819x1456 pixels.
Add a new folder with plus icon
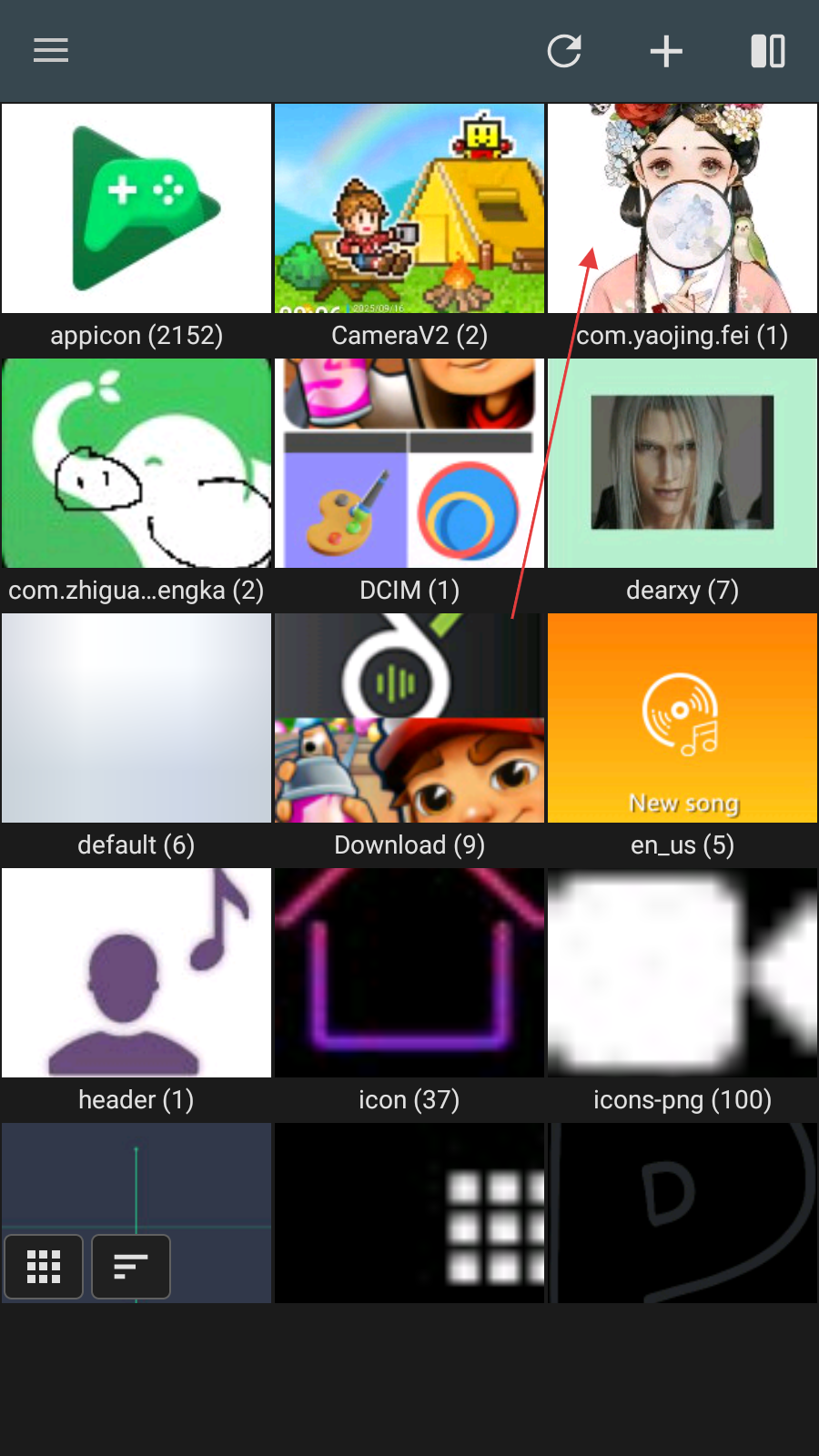tap(666, 51)
